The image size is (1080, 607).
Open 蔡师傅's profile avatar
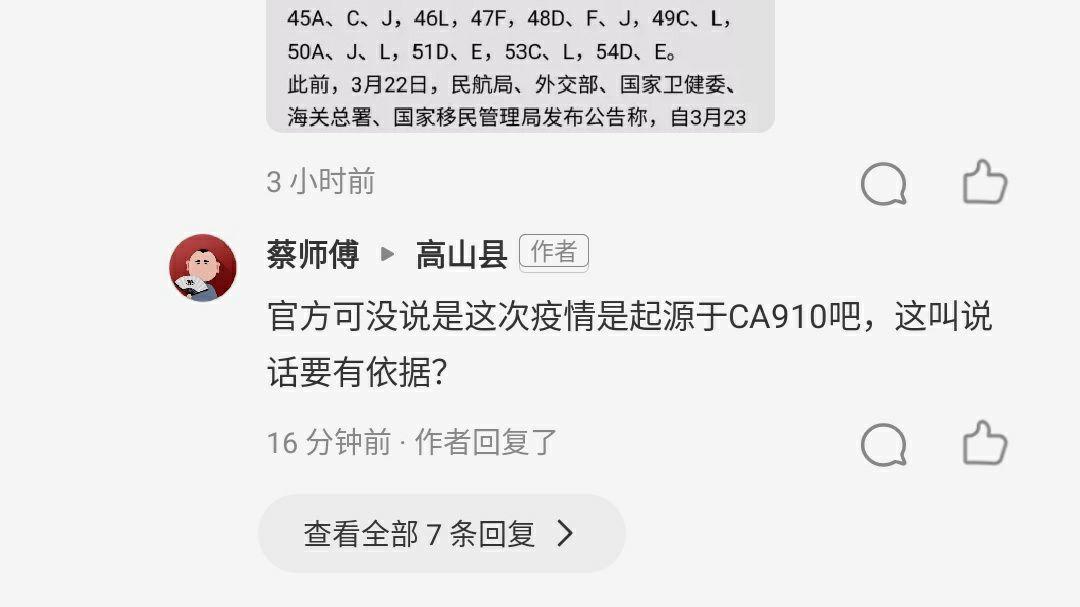coord(203,267)
